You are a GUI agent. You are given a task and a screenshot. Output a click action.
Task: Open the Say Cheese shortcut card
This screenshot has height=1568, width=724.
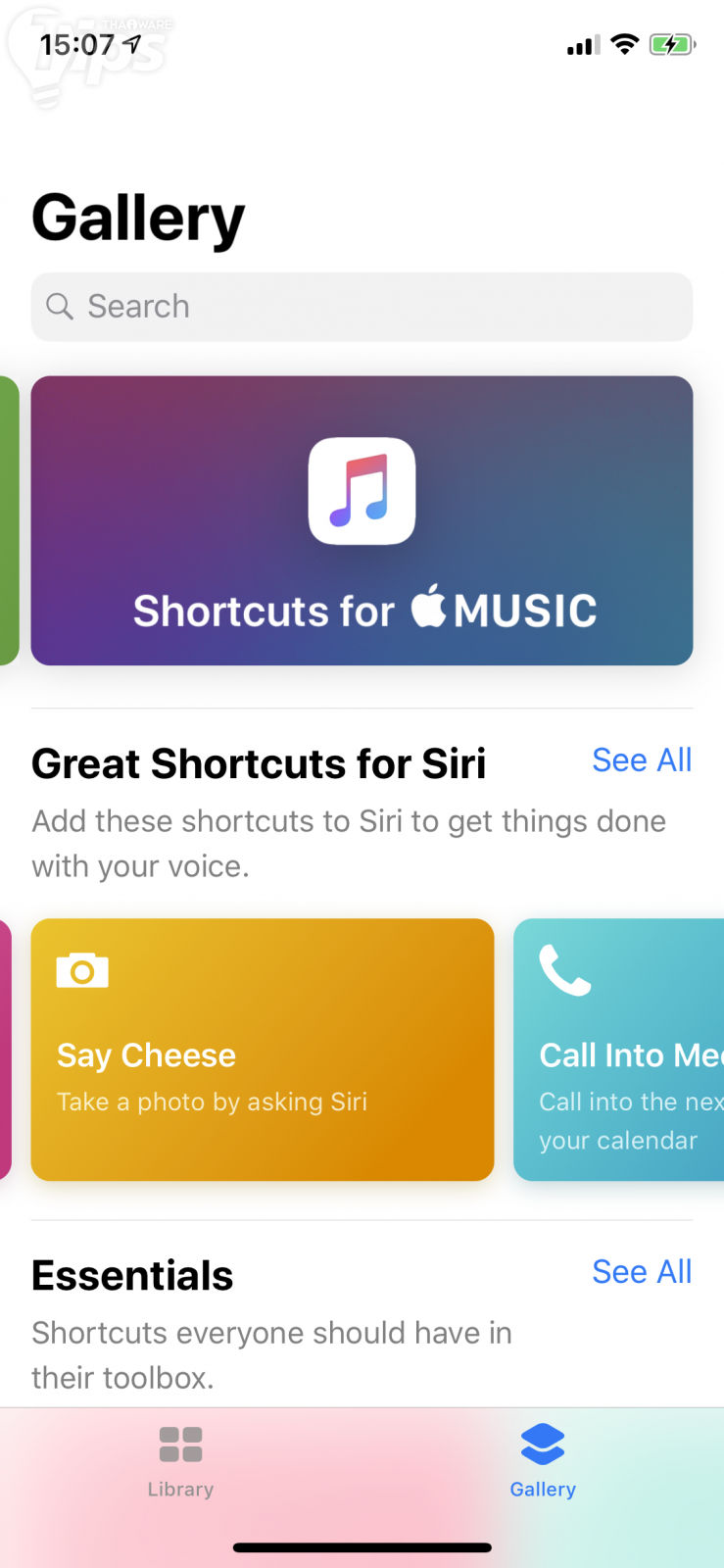click(x=262, y=1049)
